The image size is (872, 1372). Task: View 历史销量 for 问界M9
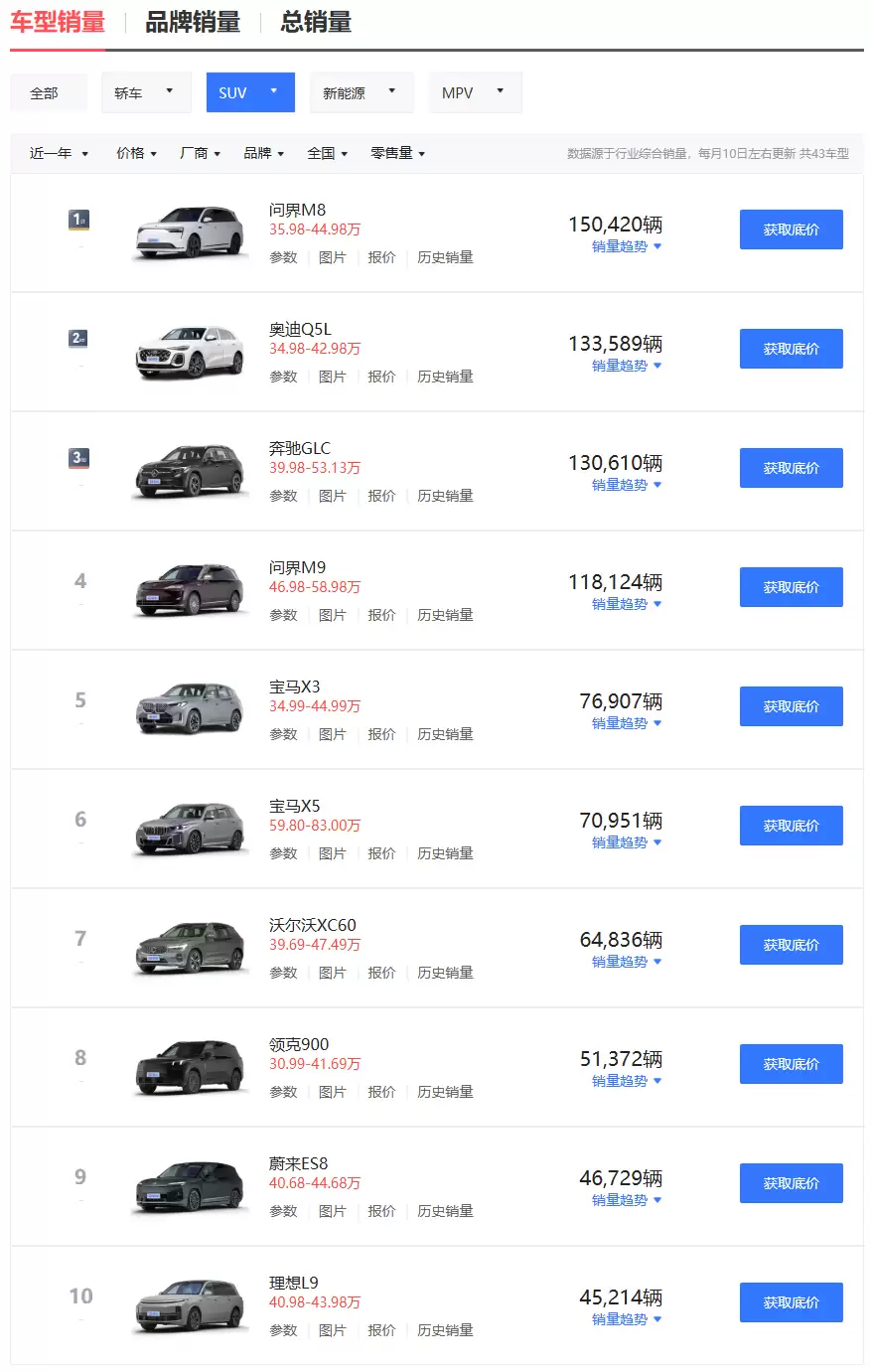[x=446, y=615]
